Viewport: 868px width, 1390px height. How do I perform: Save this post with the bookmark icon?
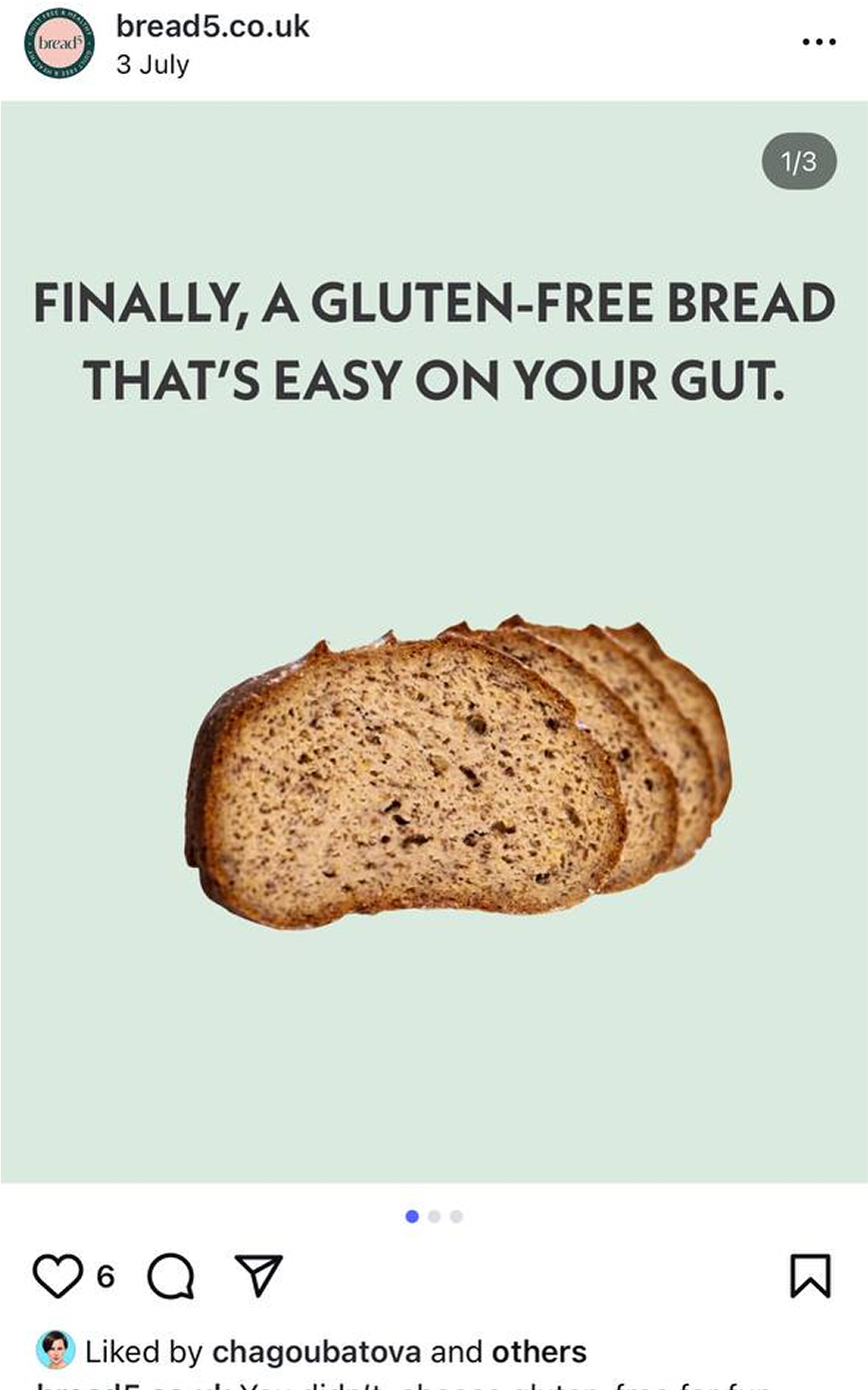pos(809,1276)
